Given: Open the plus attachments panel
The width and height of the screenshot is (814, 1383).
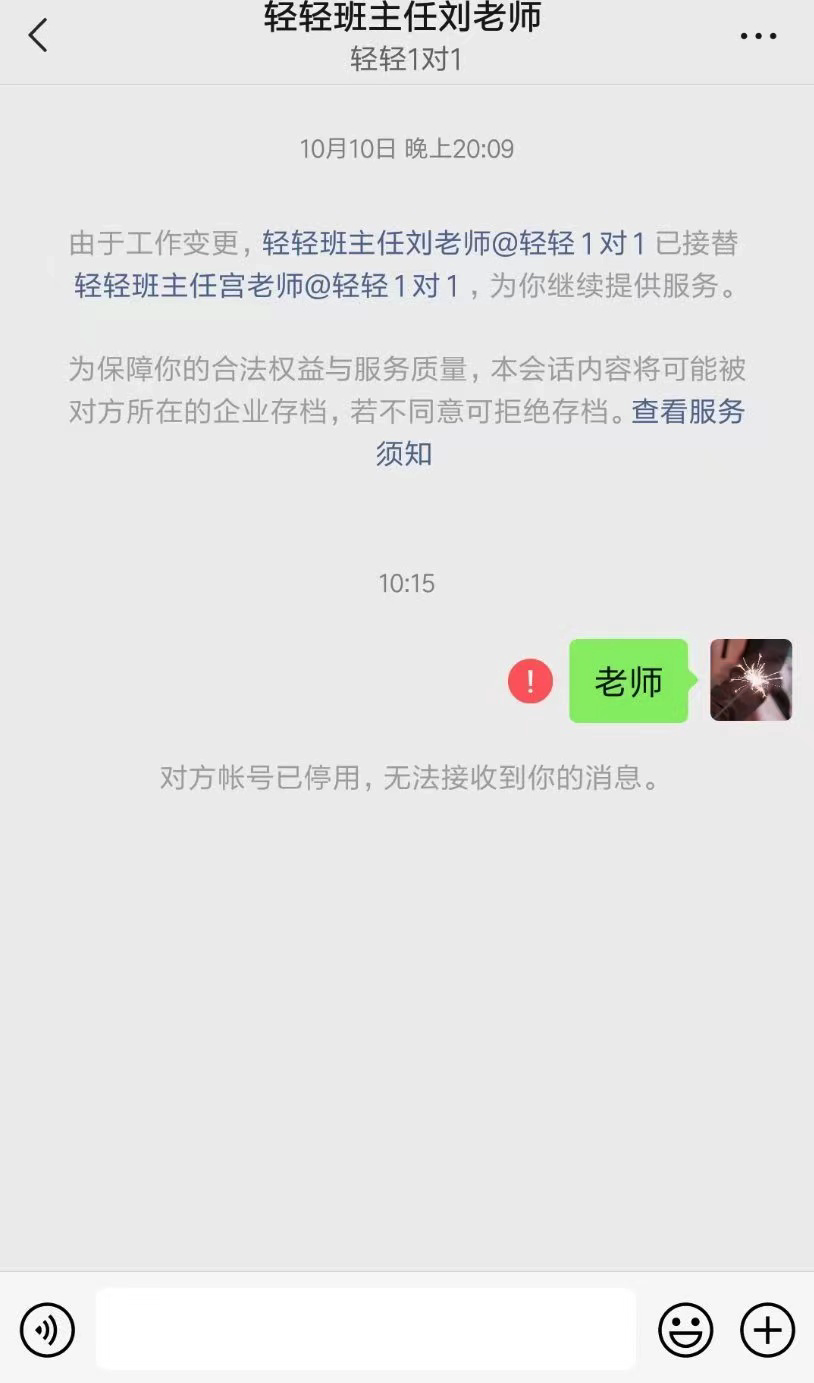Looking at the screenshot, I should [767, 1329].
